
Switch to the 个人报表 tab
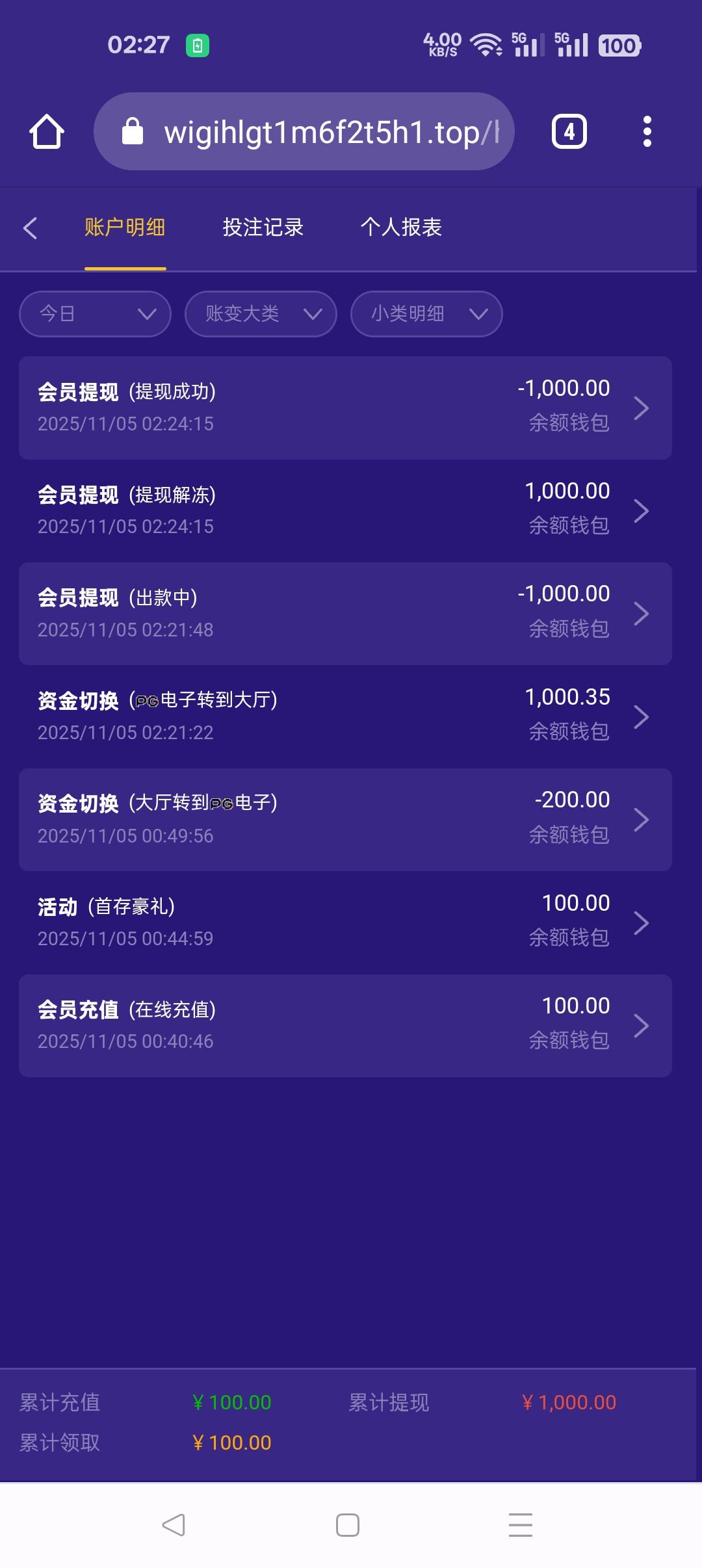pyautogui.click(x=401, y=228)
